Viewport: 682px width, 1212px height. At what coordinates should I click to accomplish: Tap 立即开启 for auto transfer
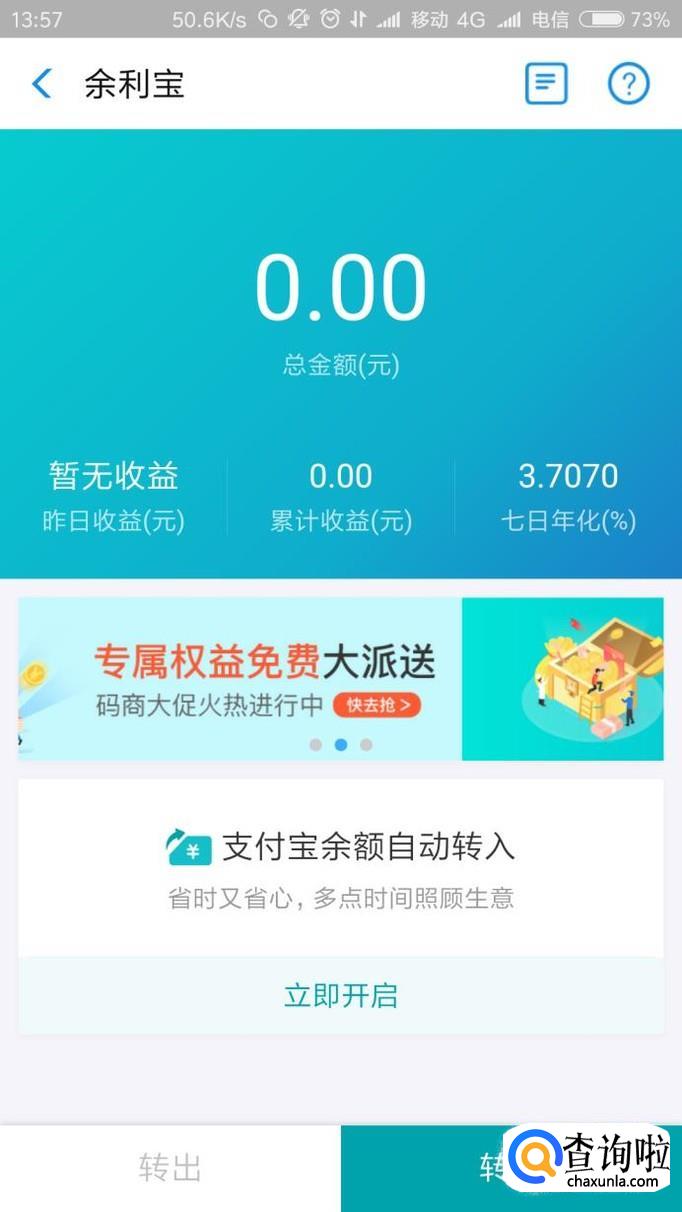coord(340,996)
